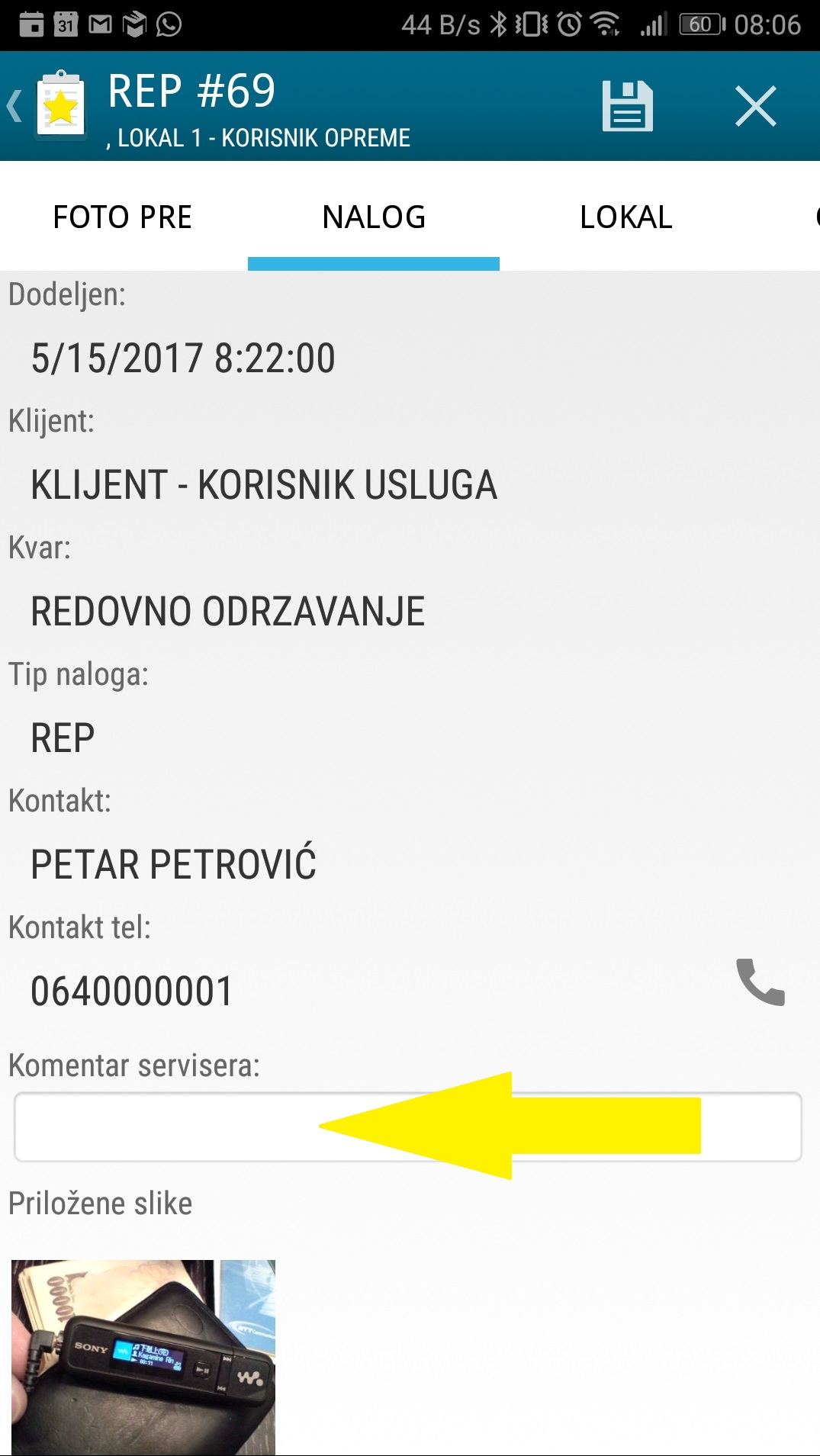Image resolution: width=820 pixels, height=1456 pixels.
Task: Select the NALOG tab
Action: click(374, 217)
